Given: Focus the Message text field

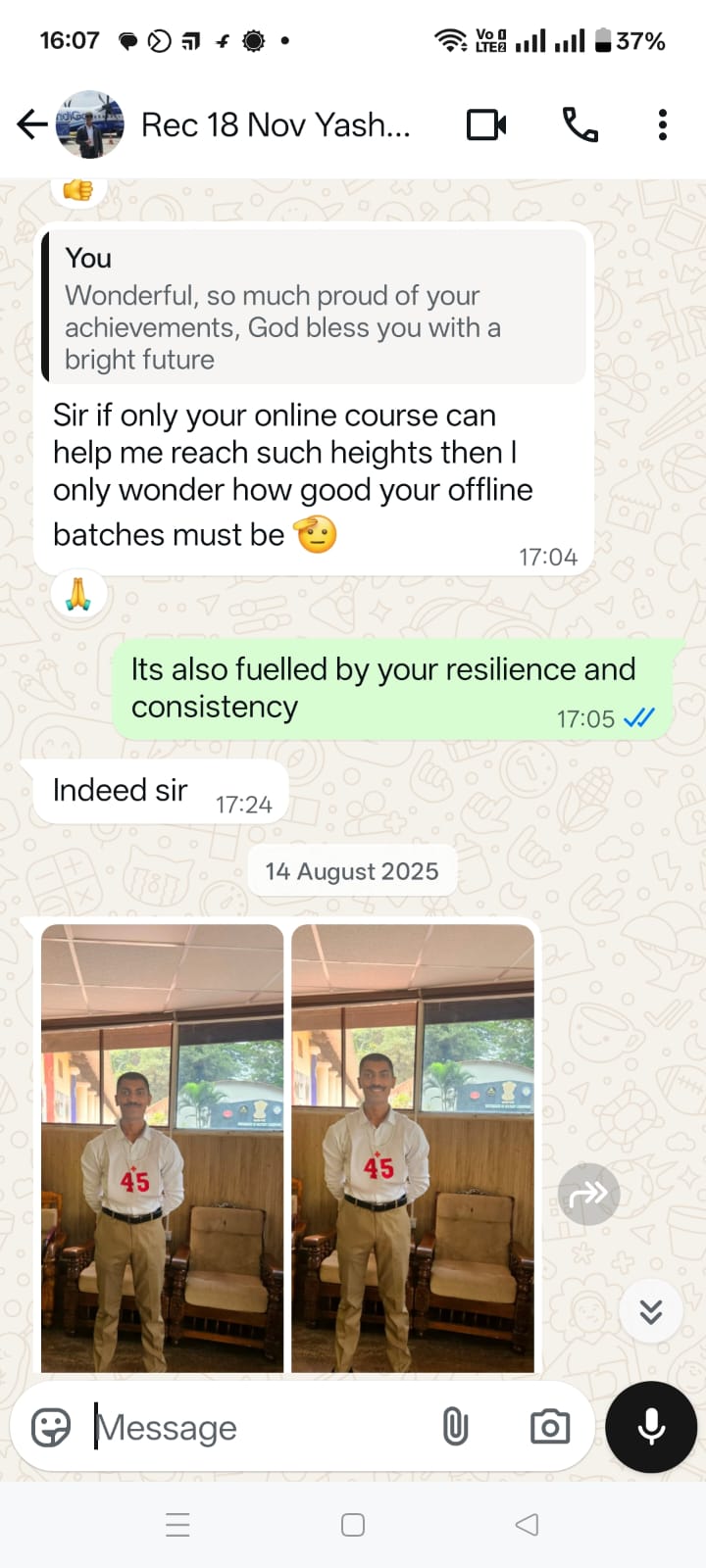Looking at the screenshot, I should tap(255, 1427).
